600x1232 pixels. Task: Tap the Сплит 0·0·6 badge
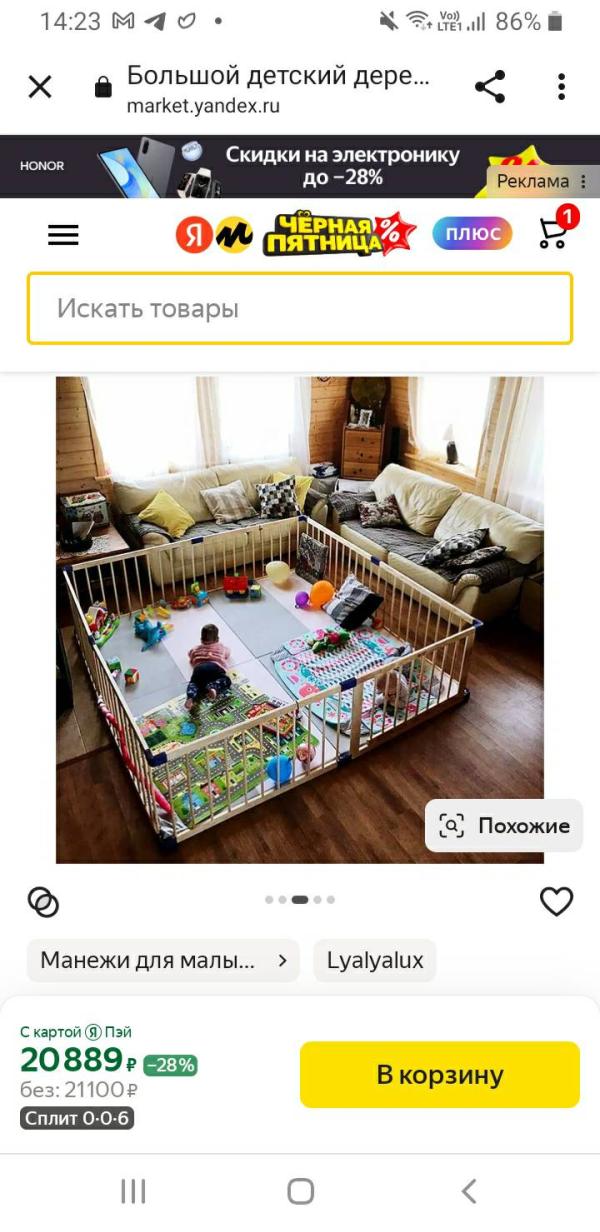[77, 1118]
